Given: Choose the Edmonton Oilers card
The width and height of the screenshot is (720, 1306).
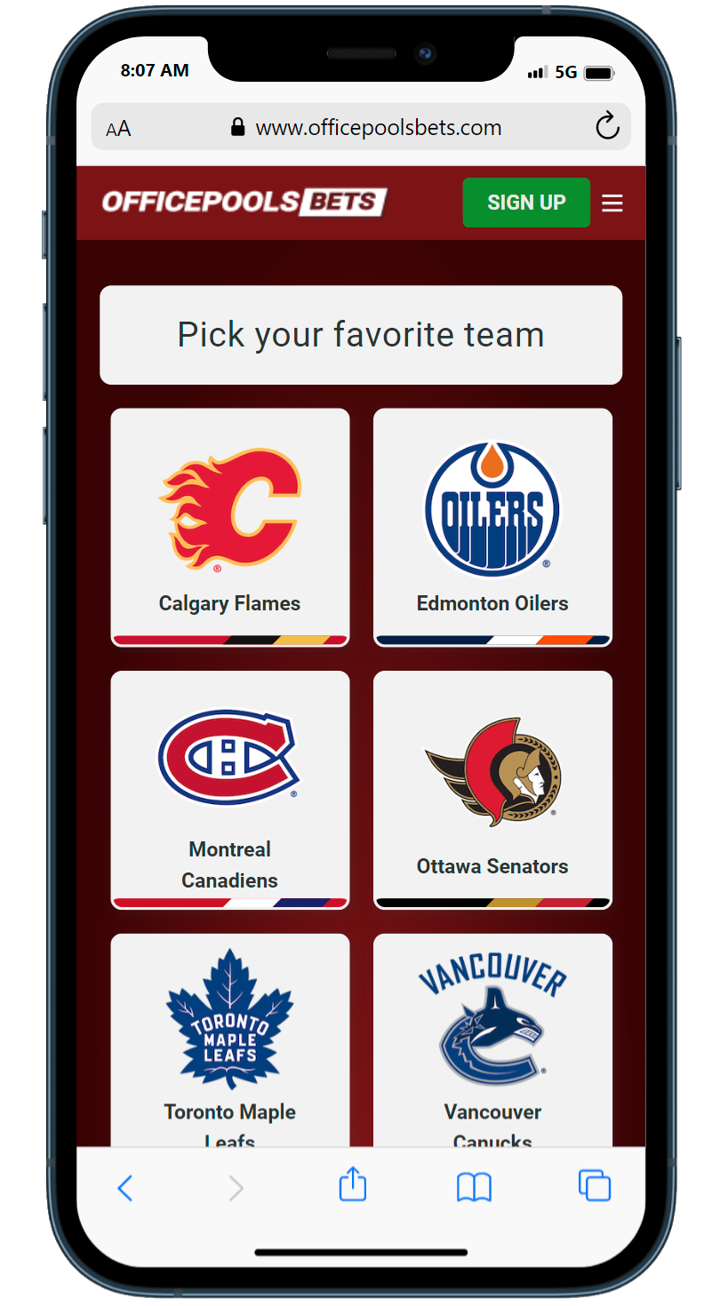Looking at the screenshot, I should (492, 527).
